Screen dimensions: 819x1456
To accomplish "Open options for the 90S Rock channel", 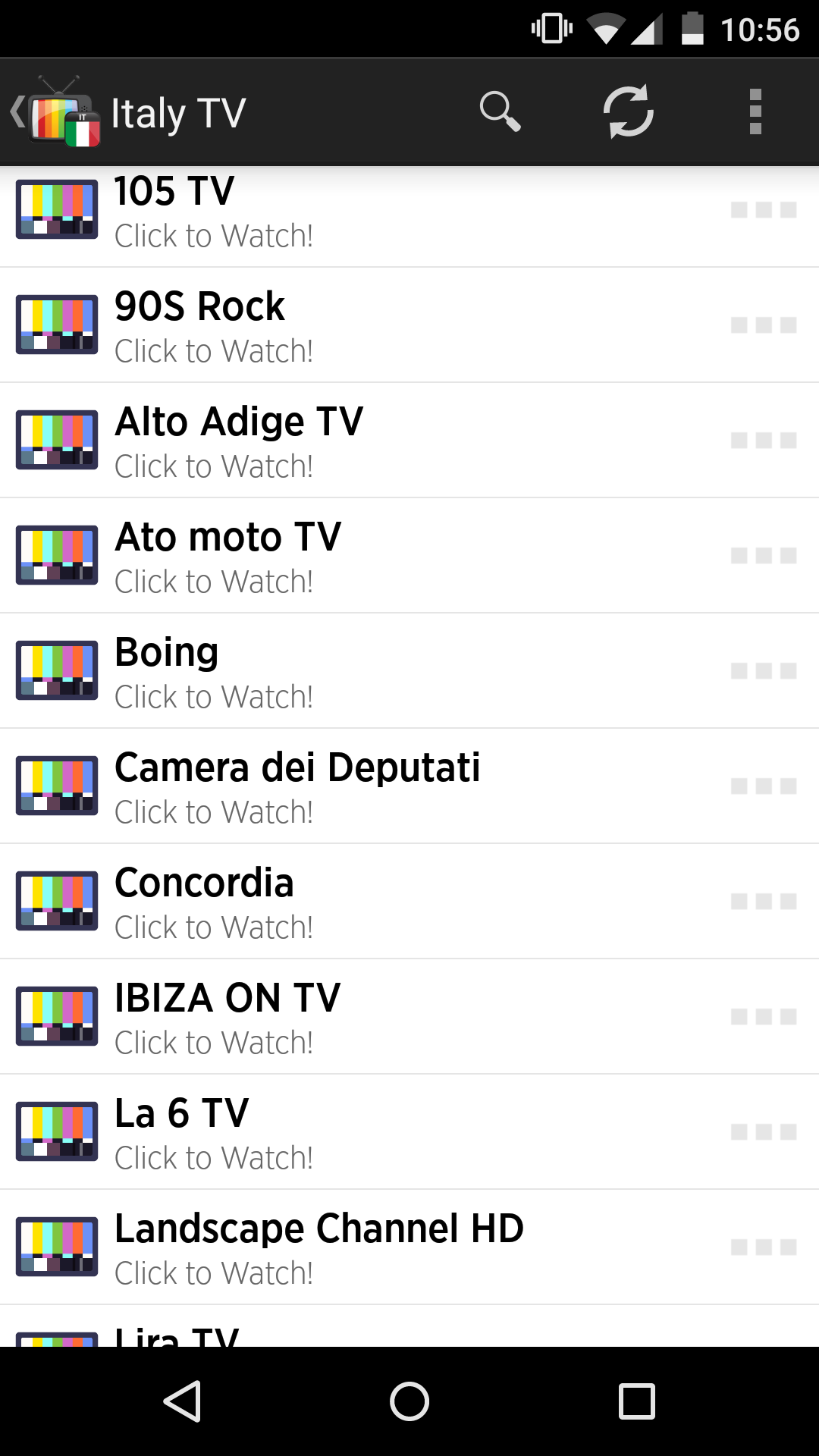I will click(x=762, y=325).
